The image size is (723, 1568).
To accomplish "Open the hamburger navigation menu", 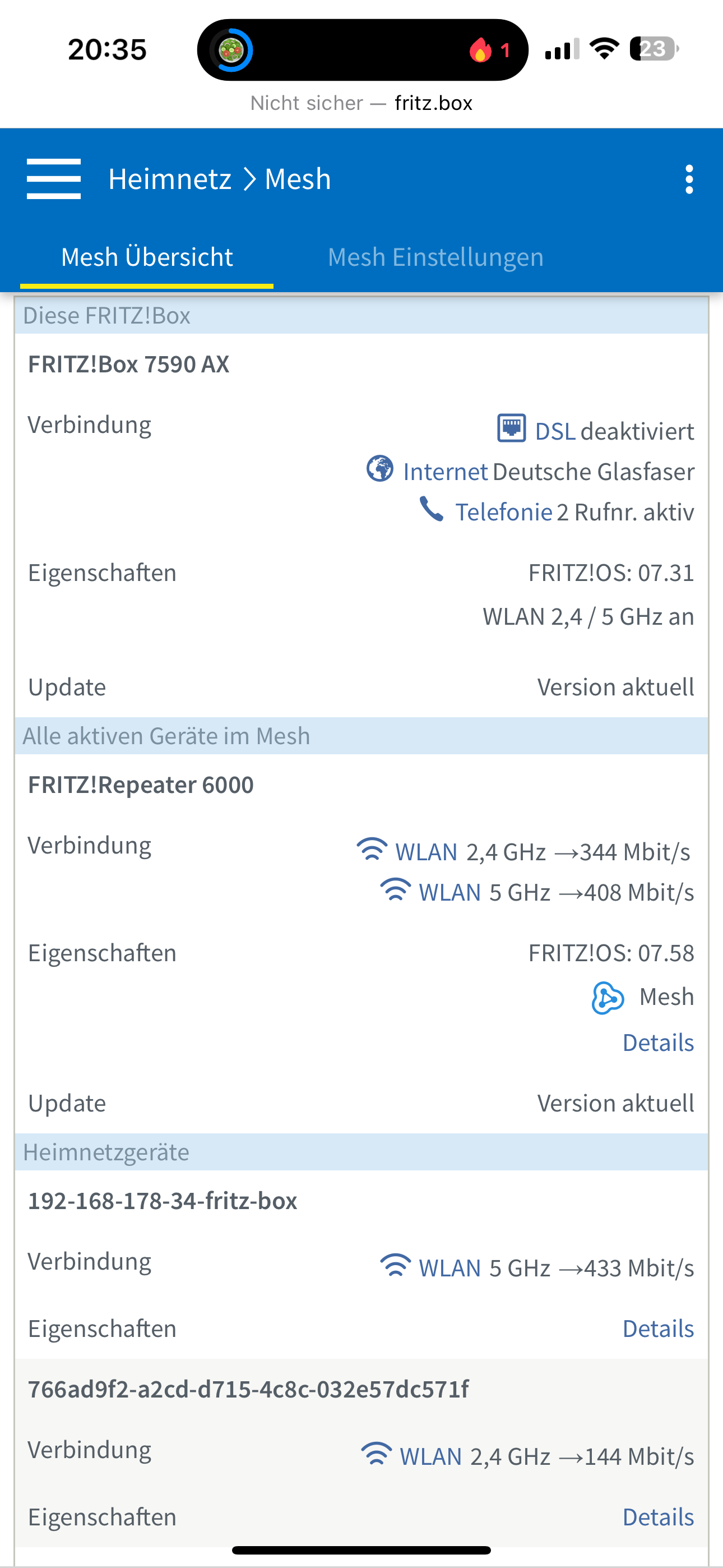I will (54, 179).
